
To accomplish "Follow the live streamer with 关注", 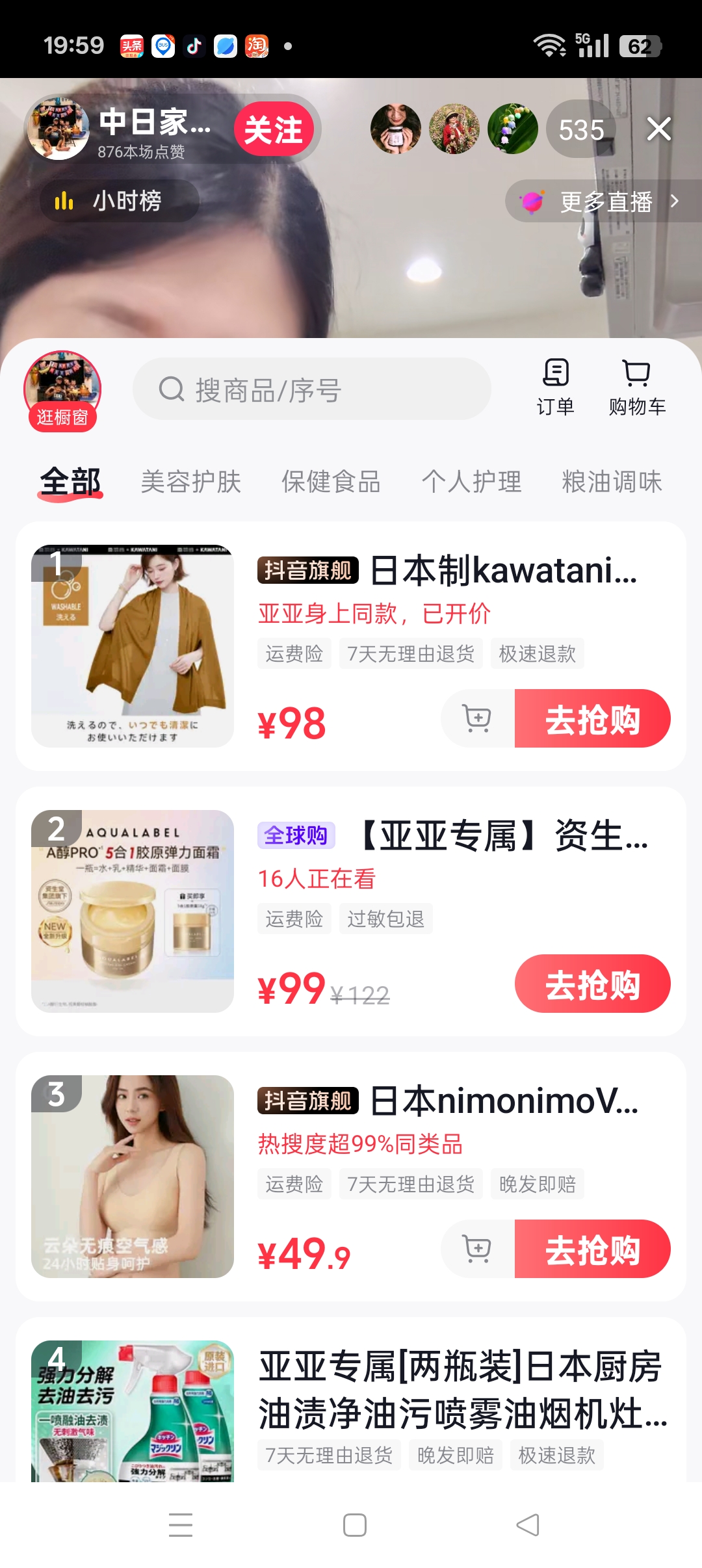I will click(x=274, y=129).
